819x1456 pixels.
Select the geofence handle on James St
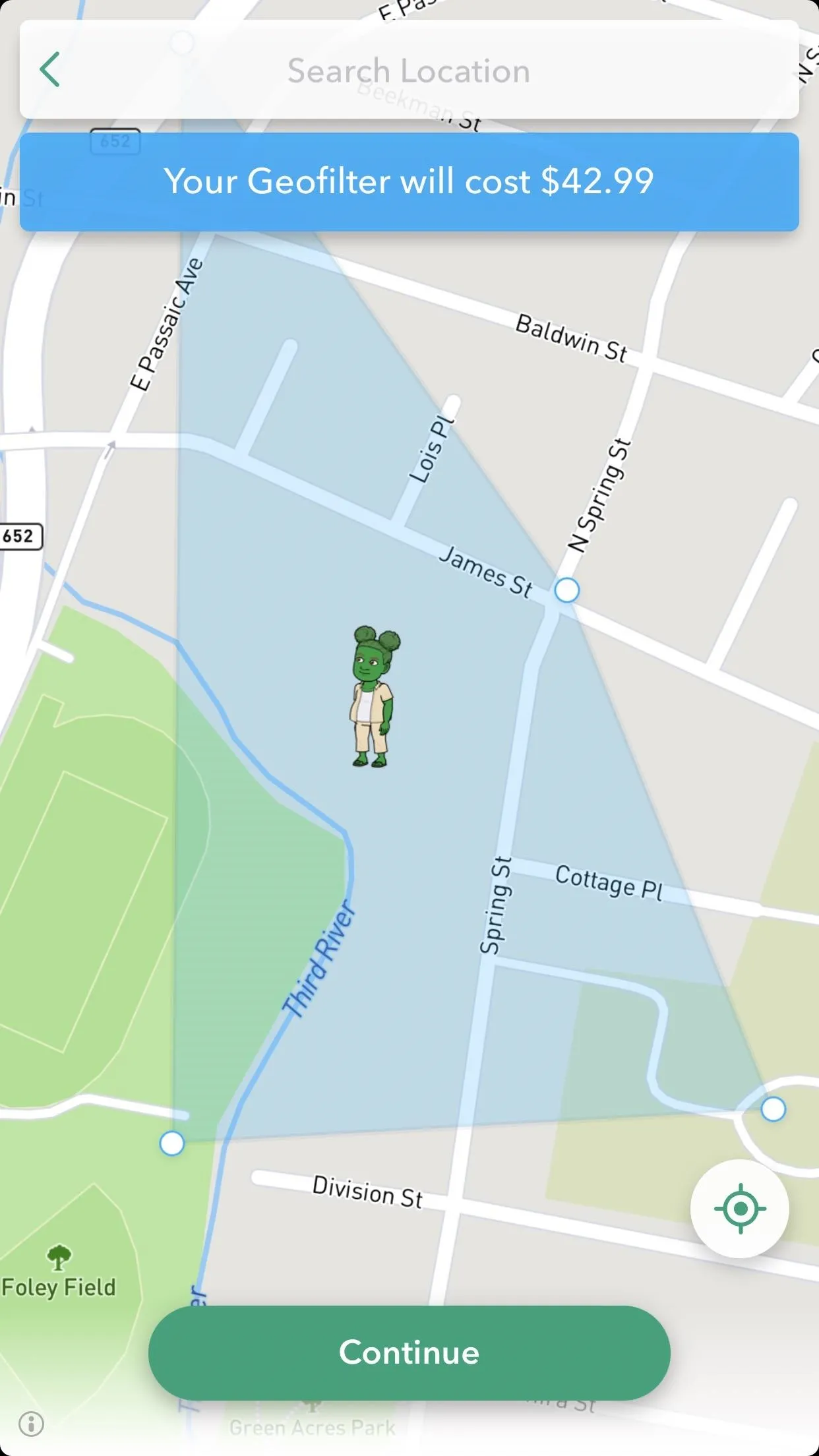click(566, 590)
